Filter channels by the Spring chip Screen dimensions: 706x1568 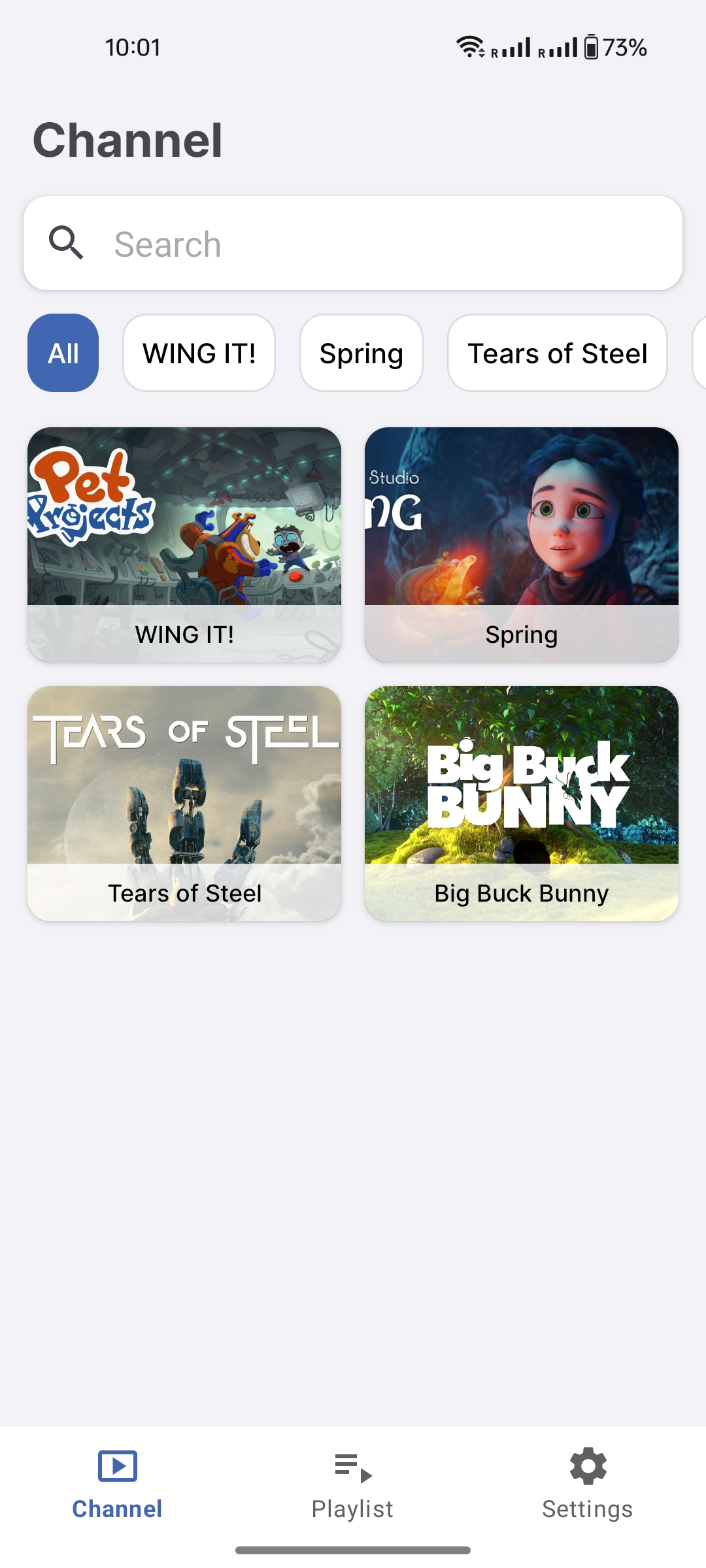pyautogui.click(x=361, y=353)
